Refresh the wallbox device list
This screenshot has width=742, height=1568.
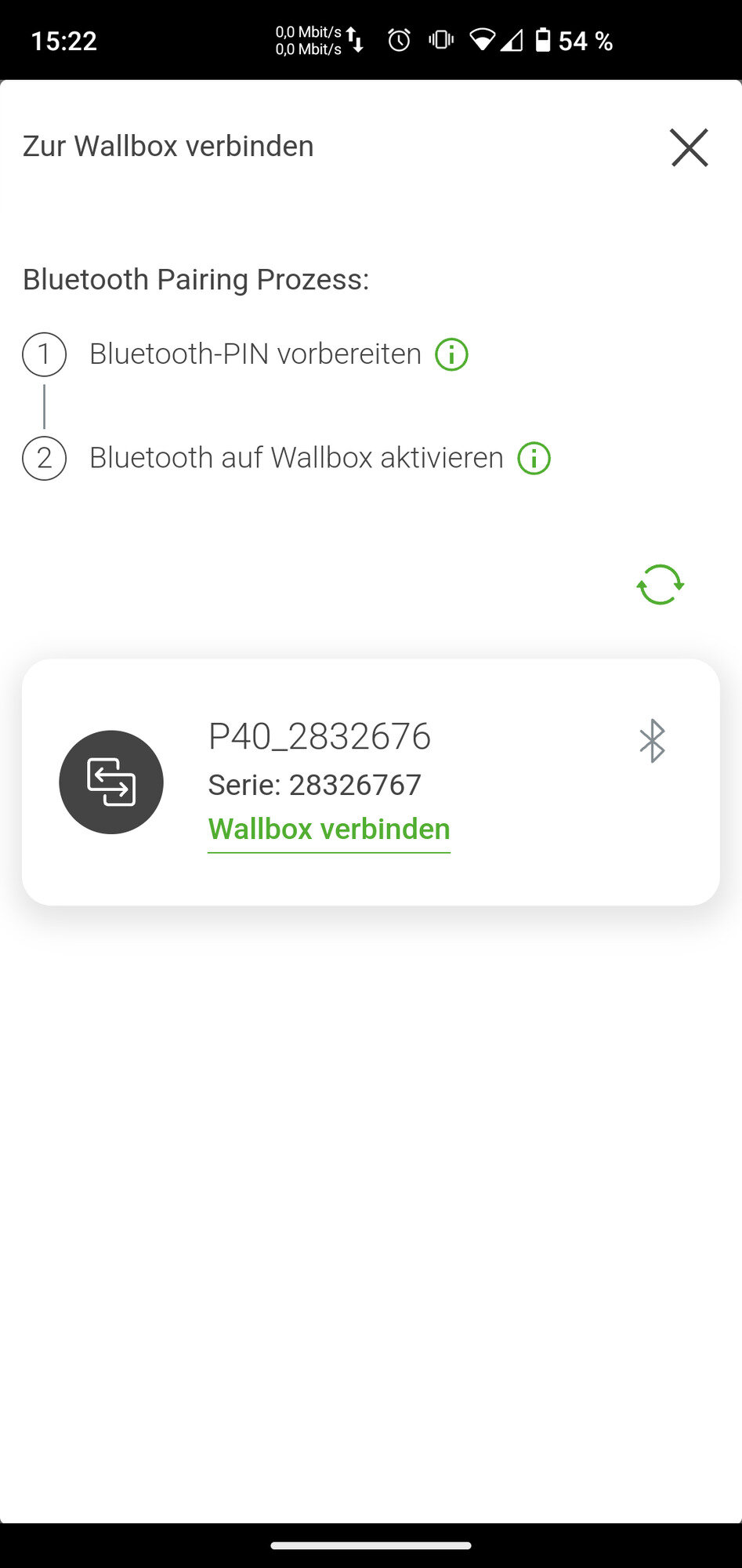[660, 585]
